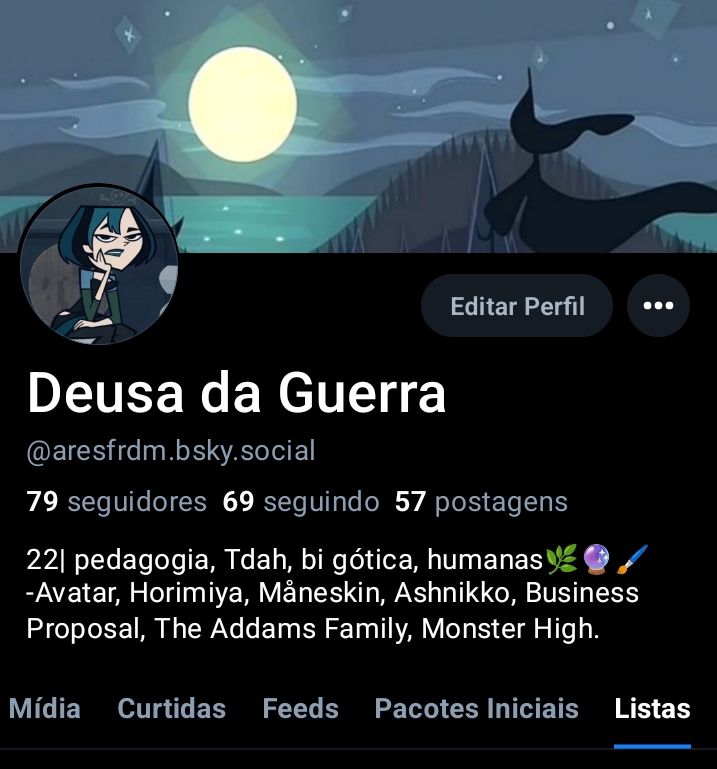Open the 69 seguindo list

pyautogui.click(x=301, y=502)
